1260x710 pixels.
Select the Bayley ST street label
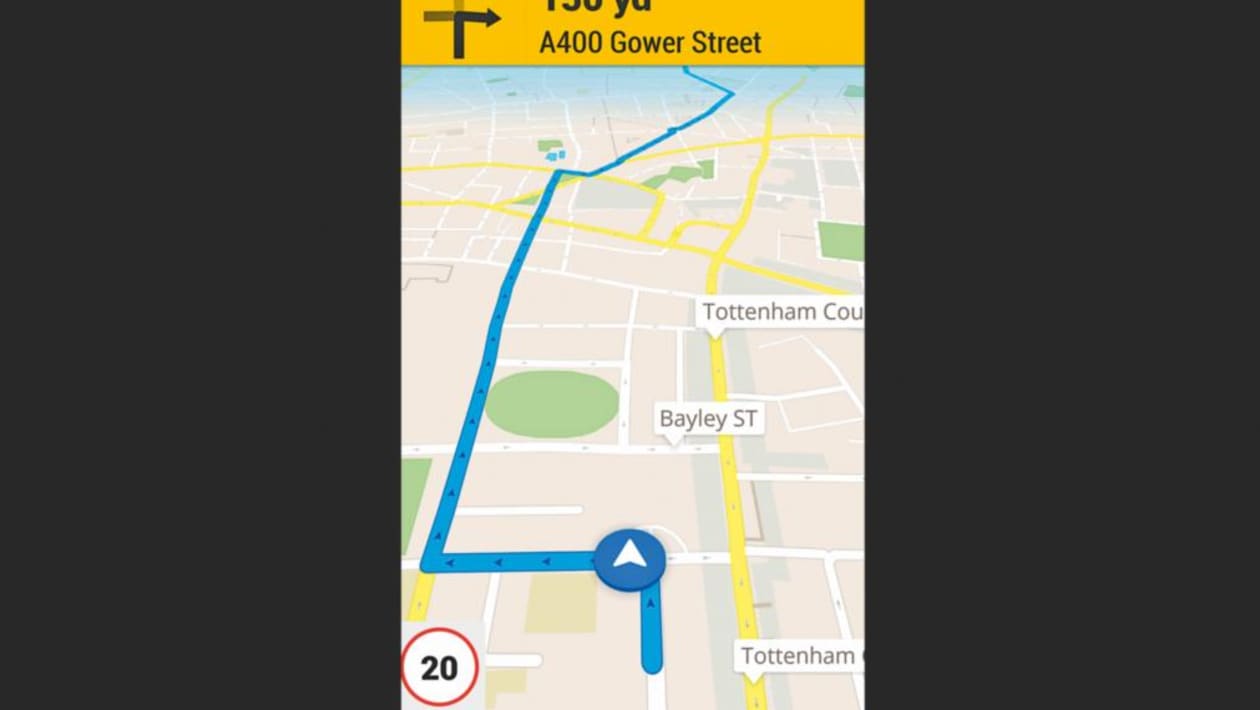tap(708, 419)
